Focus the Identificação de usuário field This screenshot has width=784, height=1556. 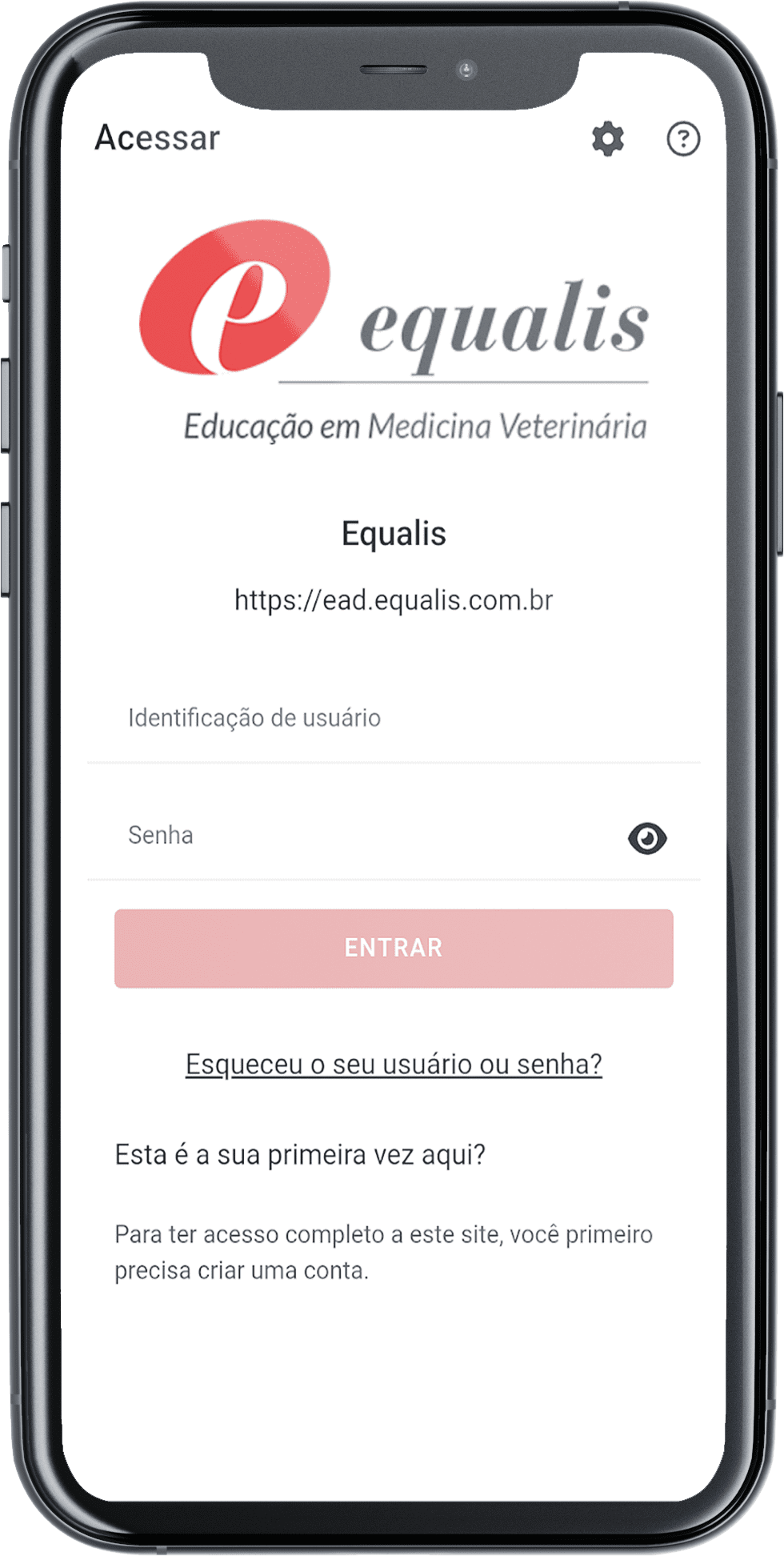[x=392, y=718]
